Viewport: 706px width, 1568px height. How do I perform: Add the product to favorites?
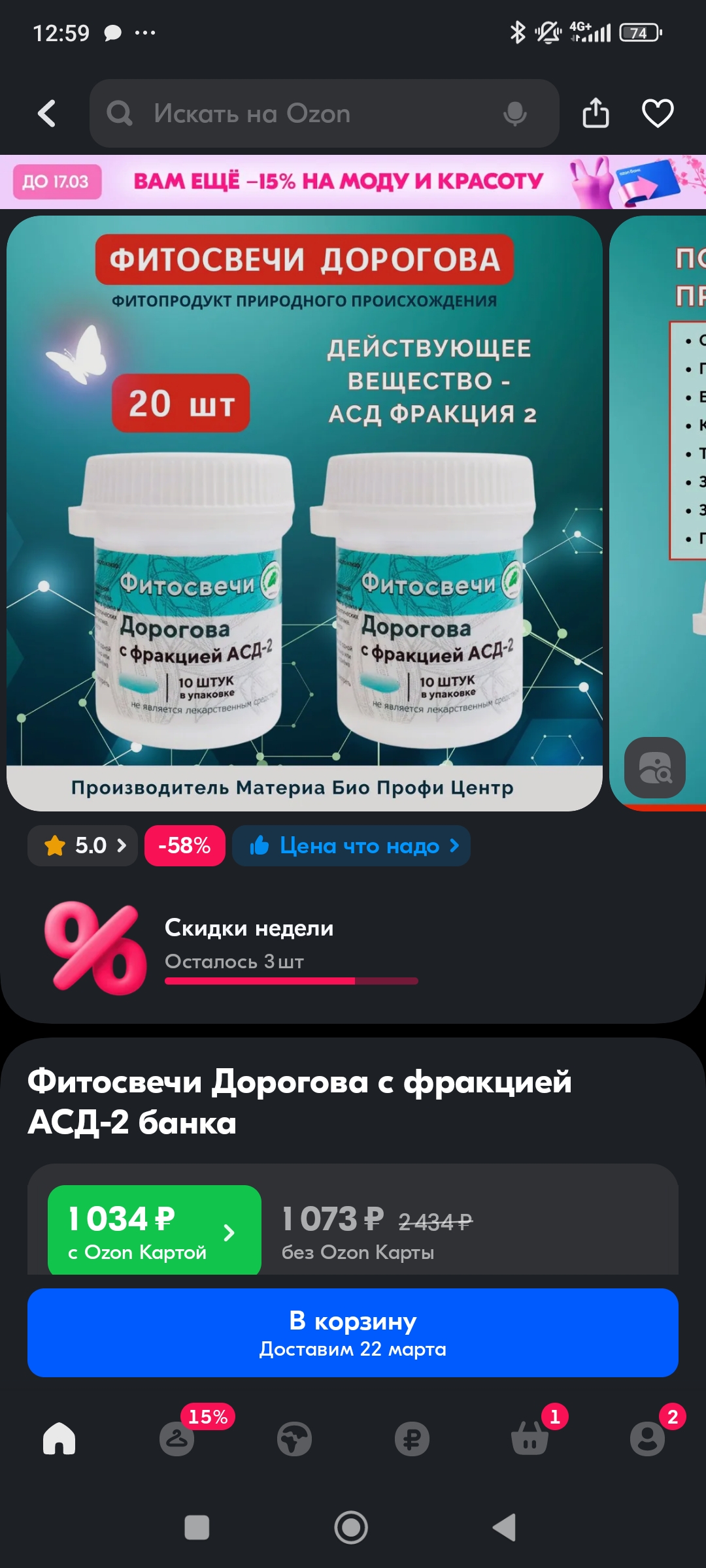658,113
